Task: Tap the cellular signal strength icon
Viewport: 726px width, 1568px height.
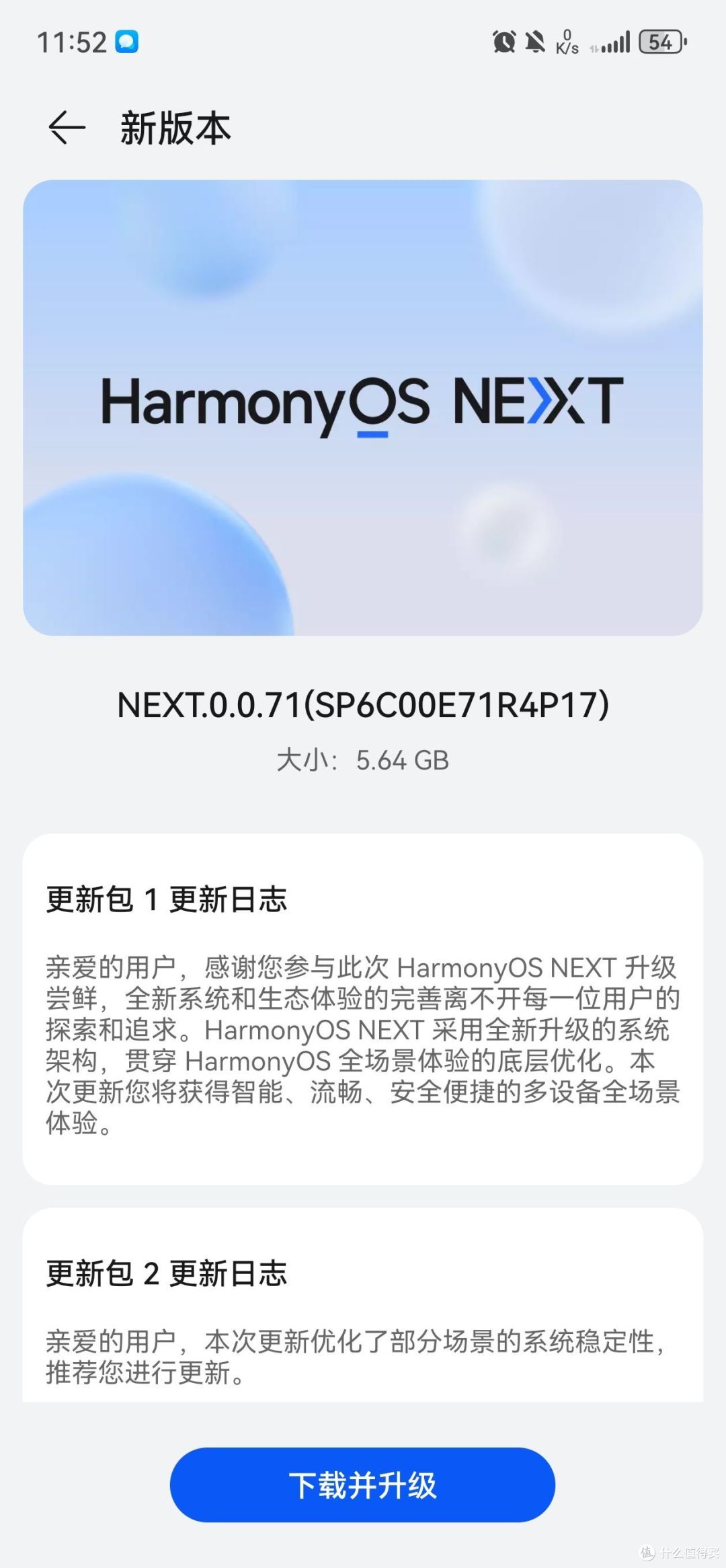Action: (x=616, y=42)
